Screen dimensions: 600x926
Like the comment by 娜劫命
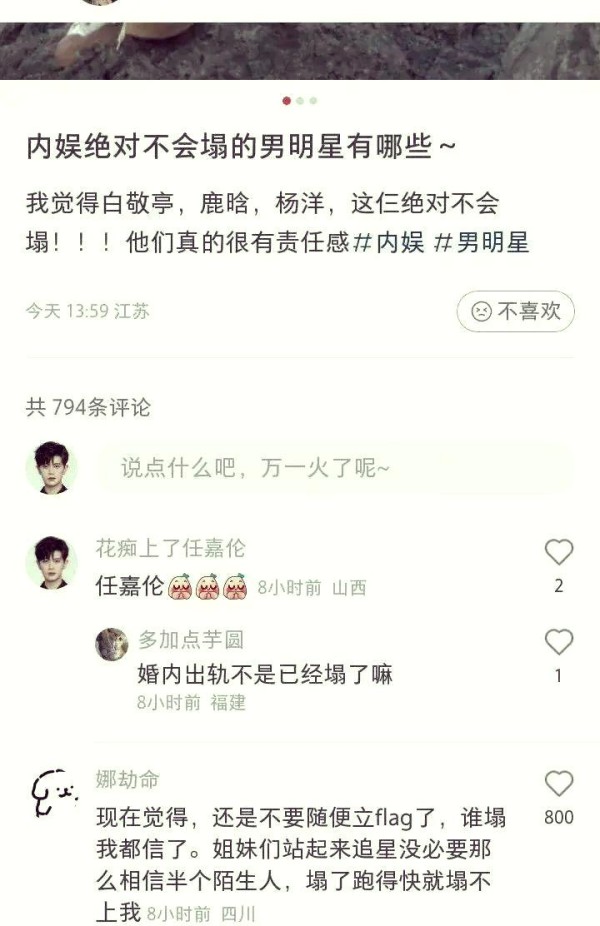558,784
